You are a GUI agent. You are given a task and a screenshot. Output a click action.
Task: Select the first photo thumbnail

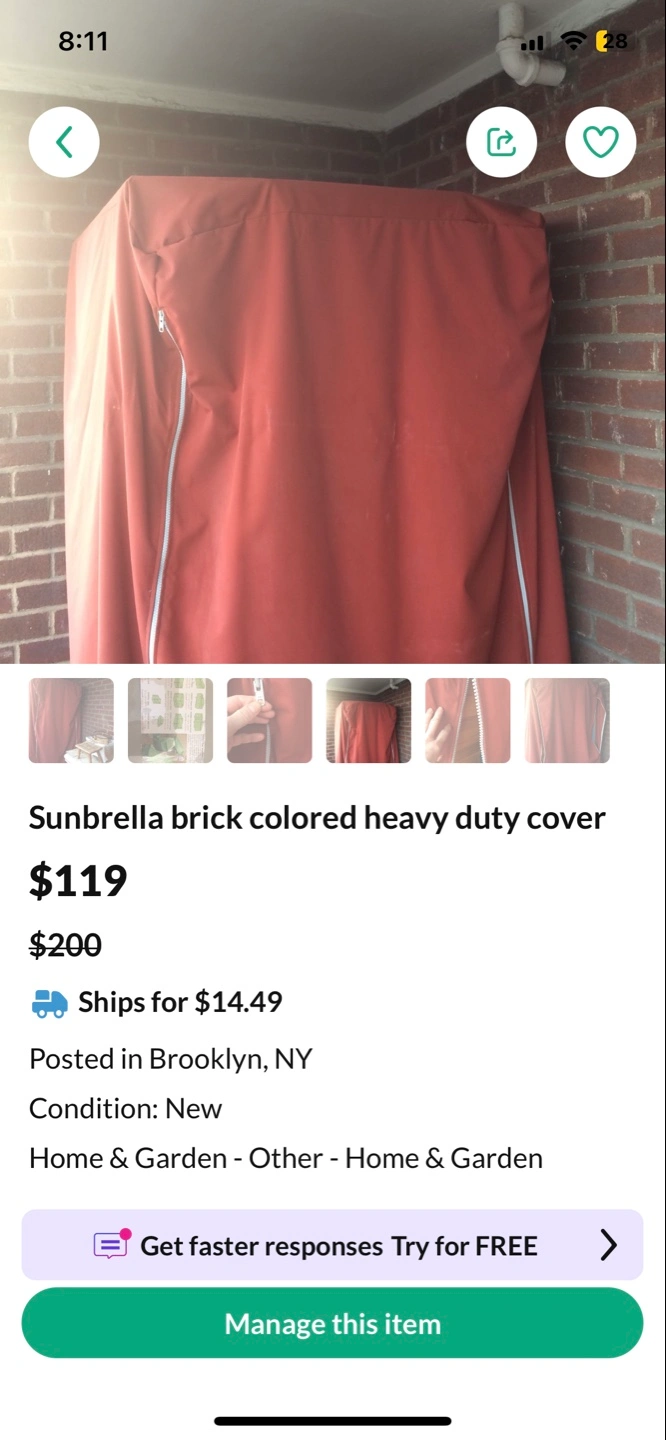point(71,720)
